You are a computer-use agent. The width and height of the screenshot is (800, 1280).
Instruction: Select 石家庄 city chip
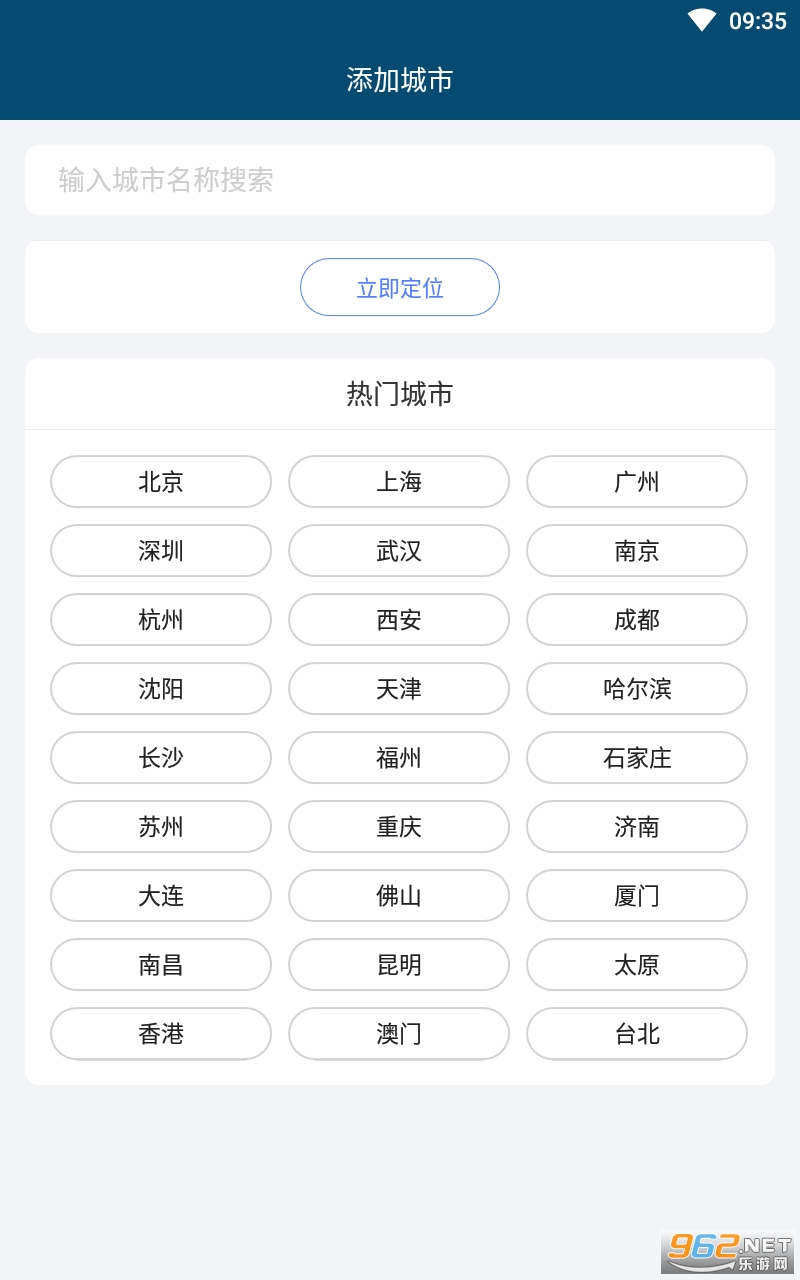(637, 758)
